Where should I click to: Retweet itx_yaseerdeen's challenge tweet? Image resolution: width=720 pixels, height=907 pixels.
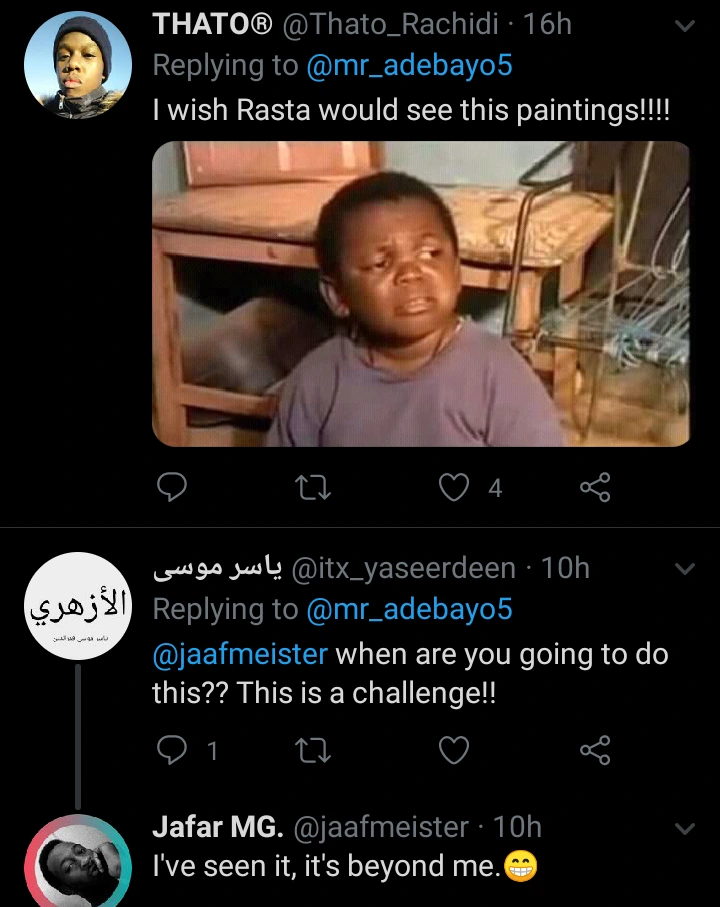pos(314,750)
